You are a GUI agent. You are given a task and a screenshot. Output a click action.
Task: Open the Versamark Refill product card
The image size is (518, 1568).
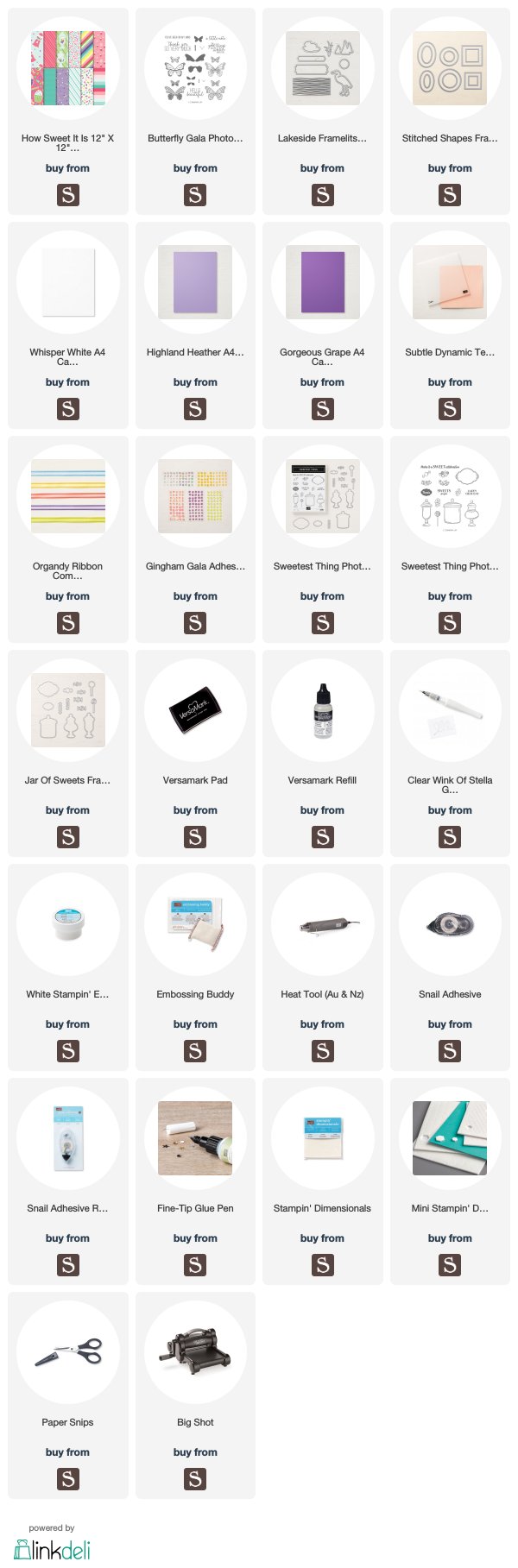coord(322,710)
